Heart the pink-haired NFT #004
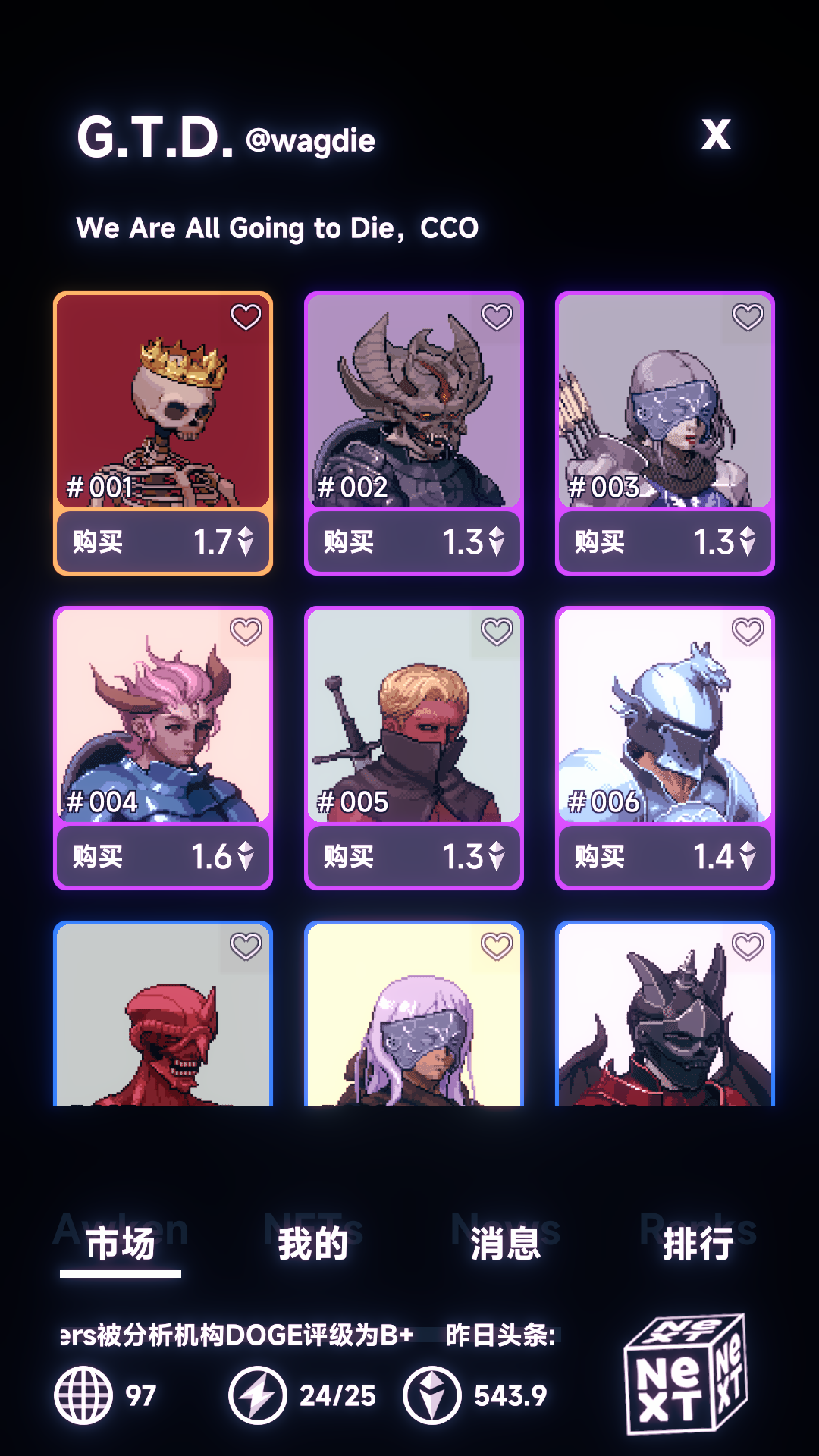The image size is (819, 1456). pos(246,632)
